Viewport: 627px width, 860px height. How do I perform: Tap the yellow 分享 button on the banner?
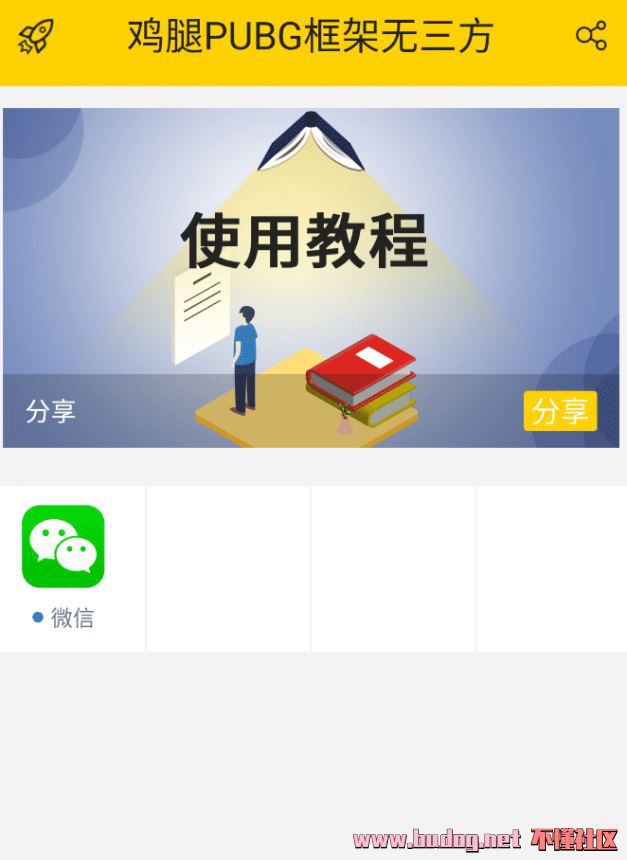[559, 411]
